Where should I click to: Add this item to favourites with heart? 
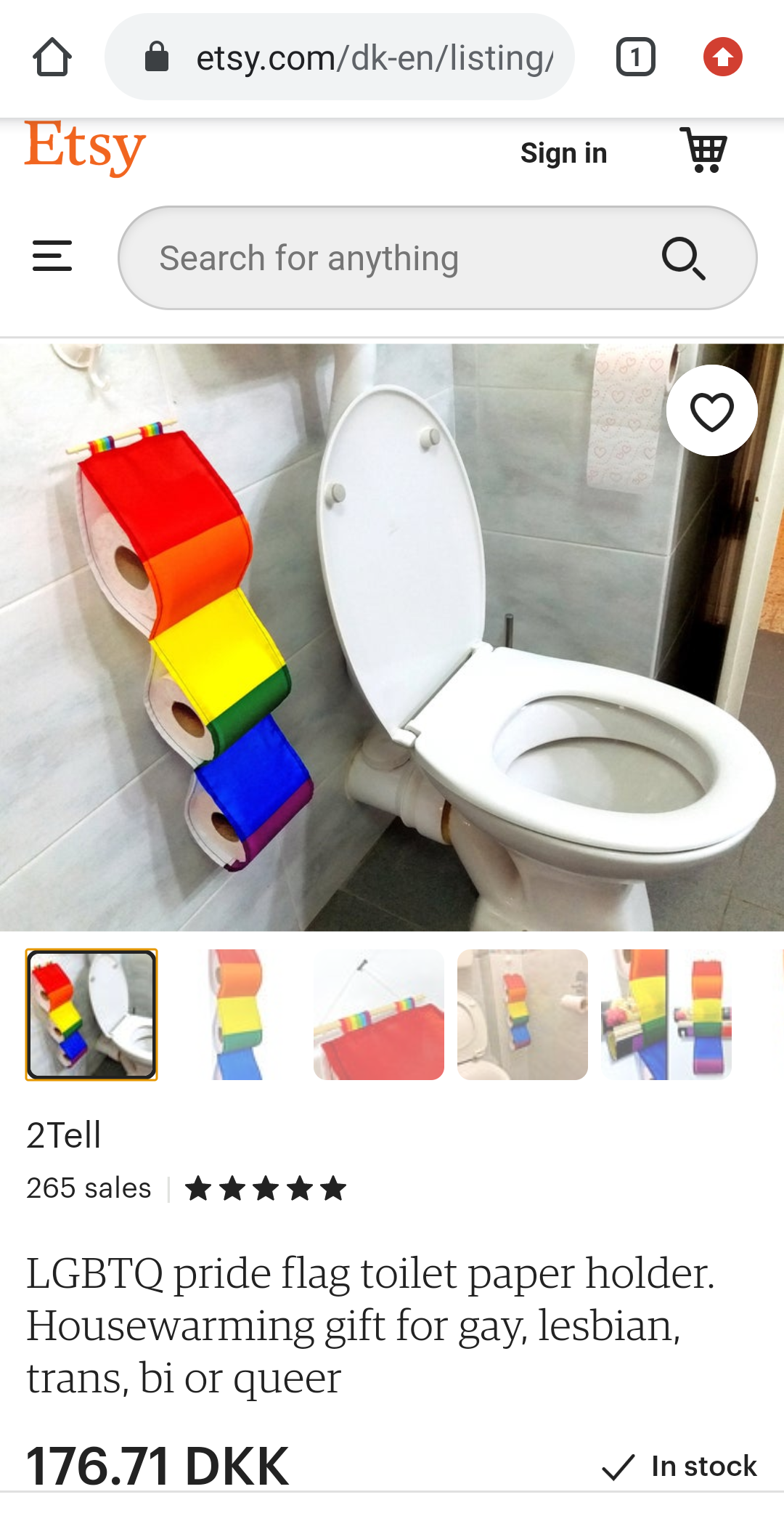[712, 410]
